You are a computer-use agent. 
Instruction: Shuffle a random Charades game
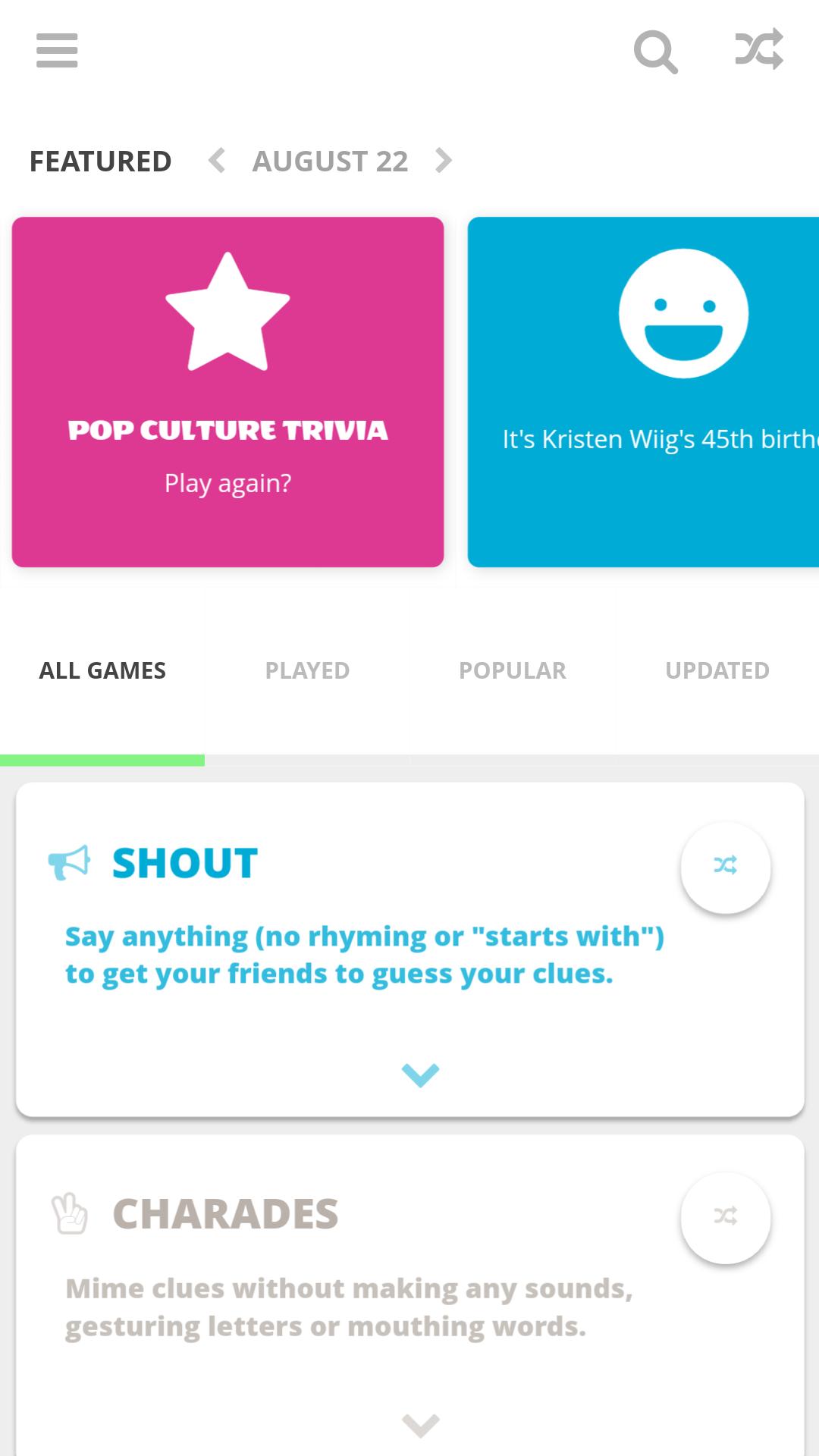pos(725,1216)
